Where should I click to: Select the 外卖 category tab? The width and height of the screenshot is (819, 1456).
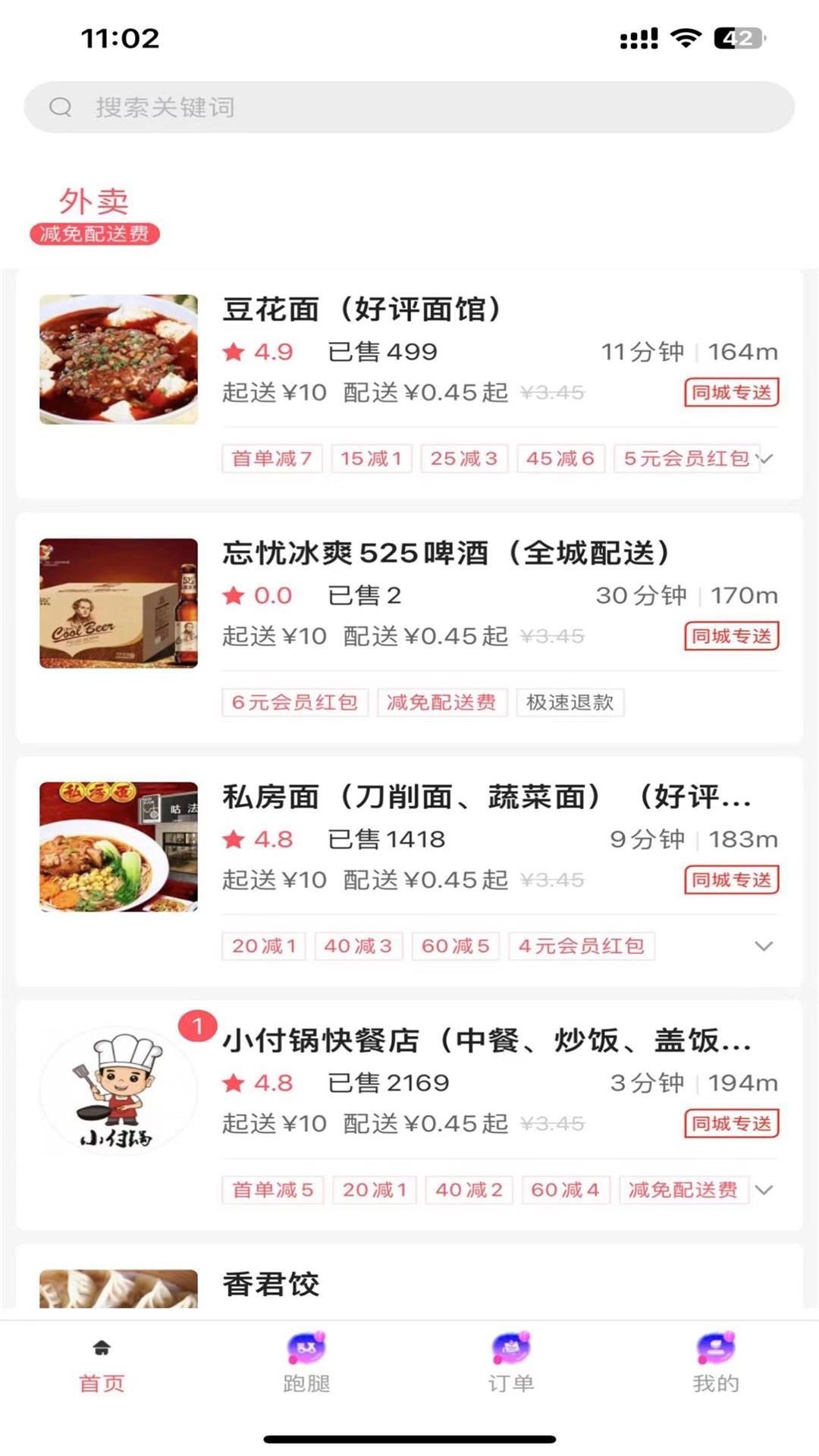point(94,214)
